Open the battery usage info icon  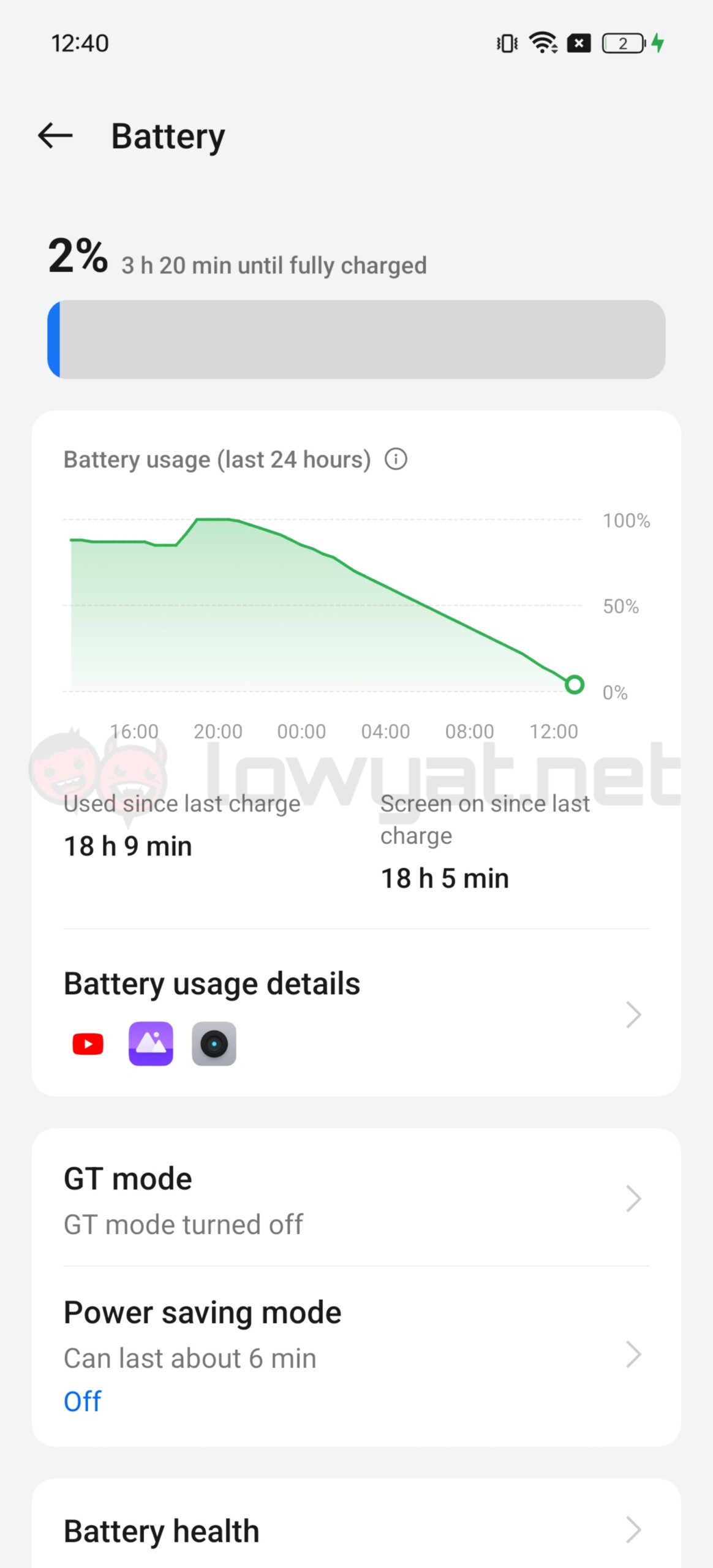tap(396, 459)
